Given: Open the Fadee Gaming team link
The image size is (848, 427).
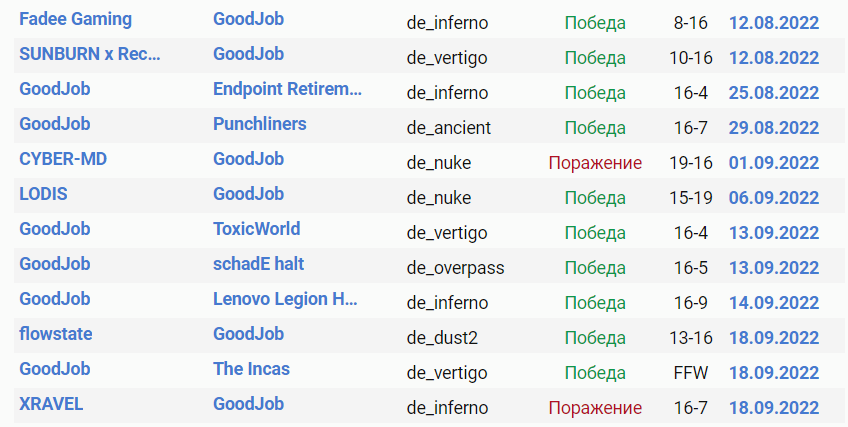Looking at the screenshot, I should click(x=75, y=19).
